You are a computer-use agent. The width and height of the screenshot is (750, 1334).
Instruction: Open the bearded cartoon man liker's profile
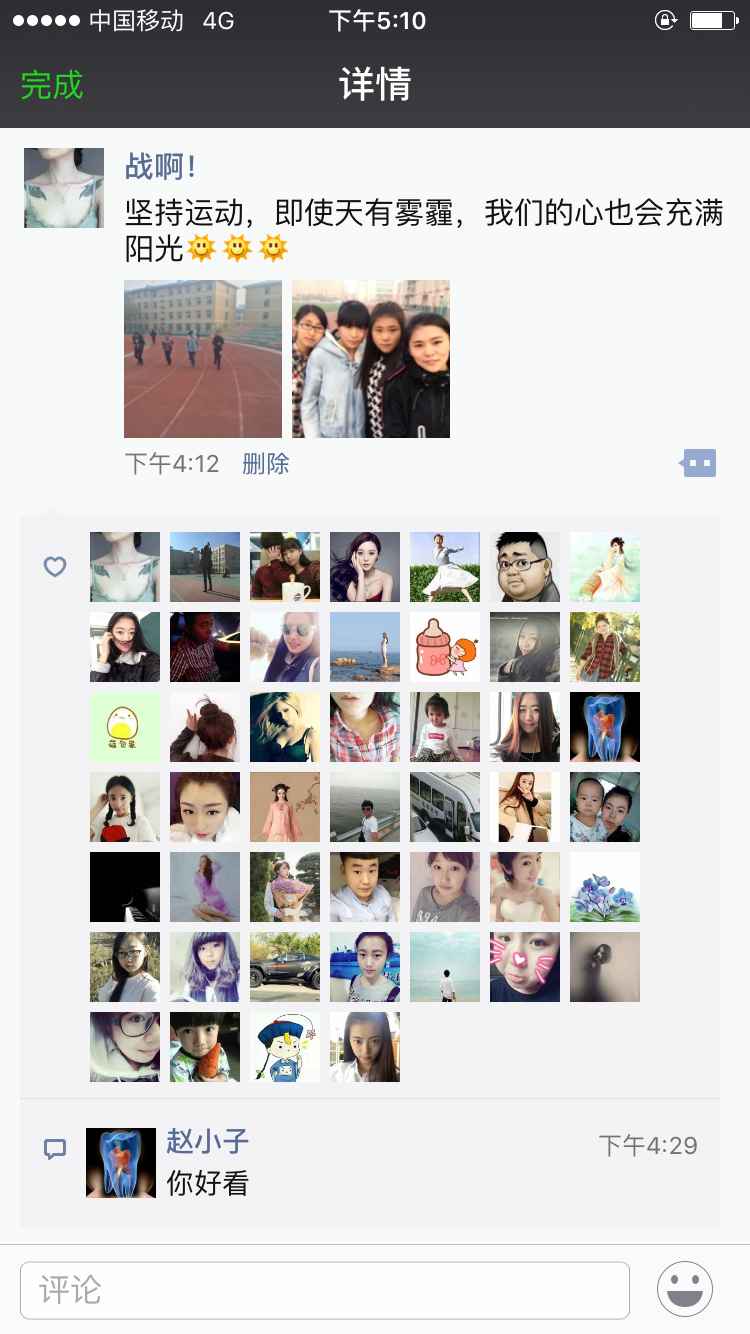(525, 567)
